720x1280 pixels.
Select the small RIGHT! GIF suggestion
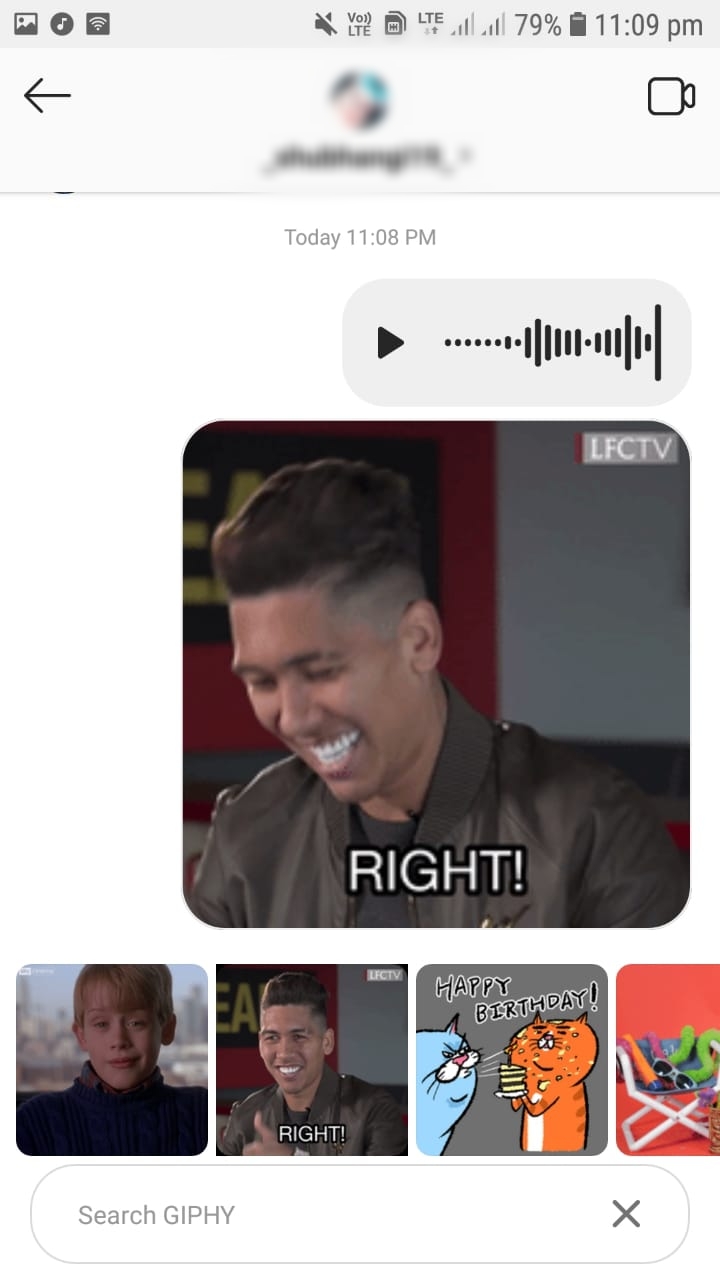[312, 1060]
